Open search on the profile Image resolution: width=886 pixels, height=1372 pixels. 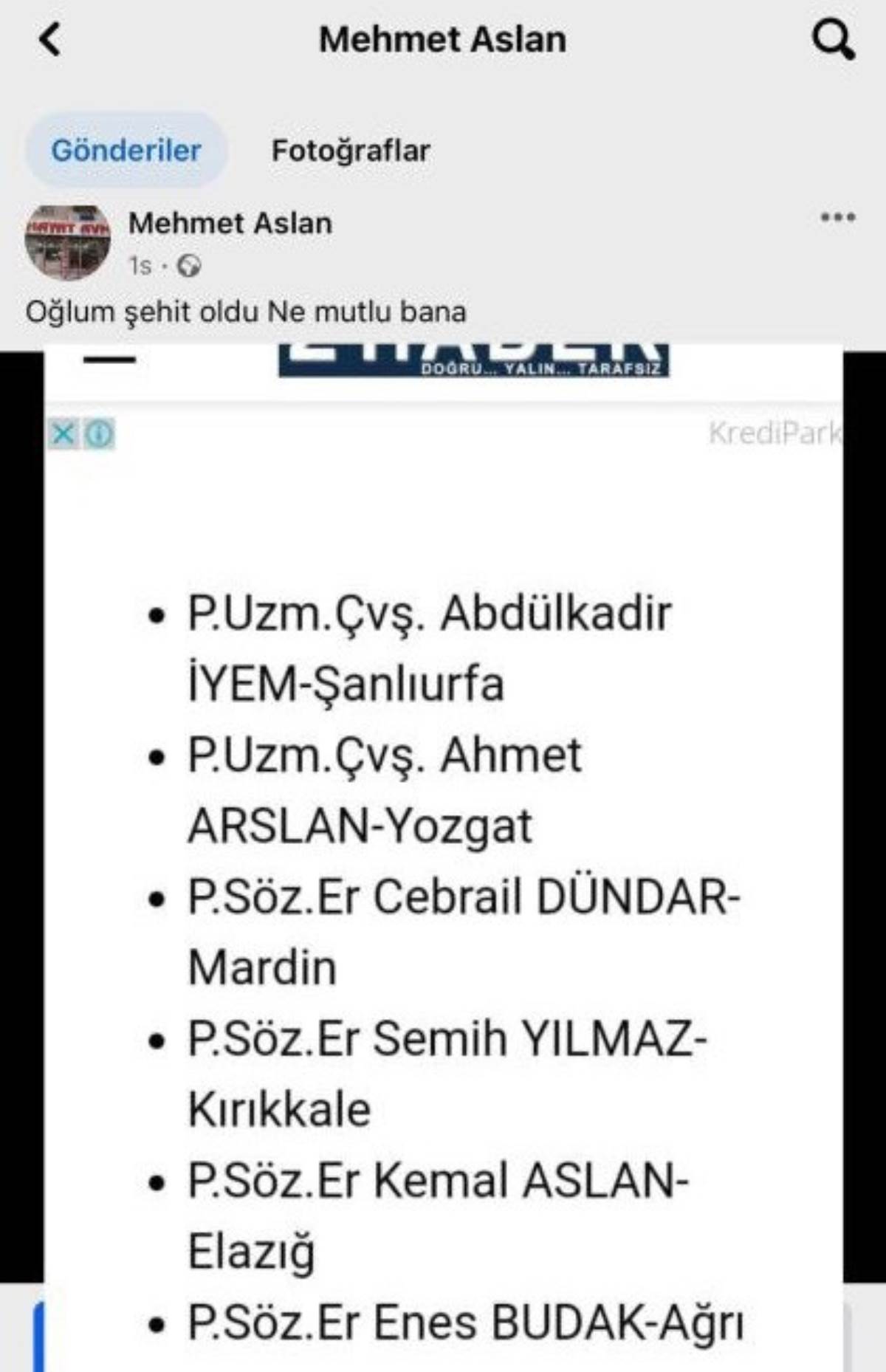[834, 40]
